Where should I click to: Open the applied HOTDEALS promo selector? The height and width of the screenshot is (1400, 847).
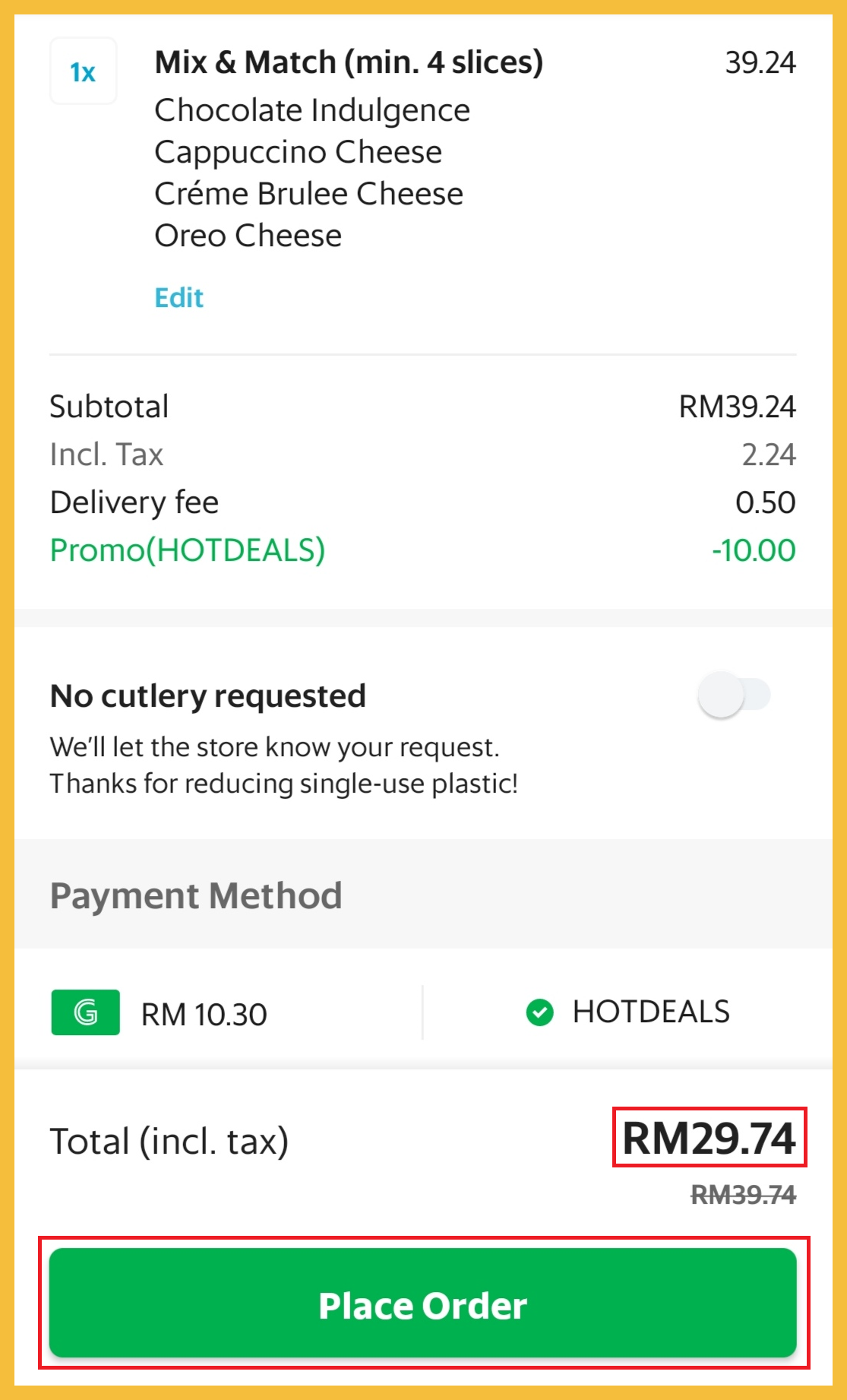[x=627, y=1012]
